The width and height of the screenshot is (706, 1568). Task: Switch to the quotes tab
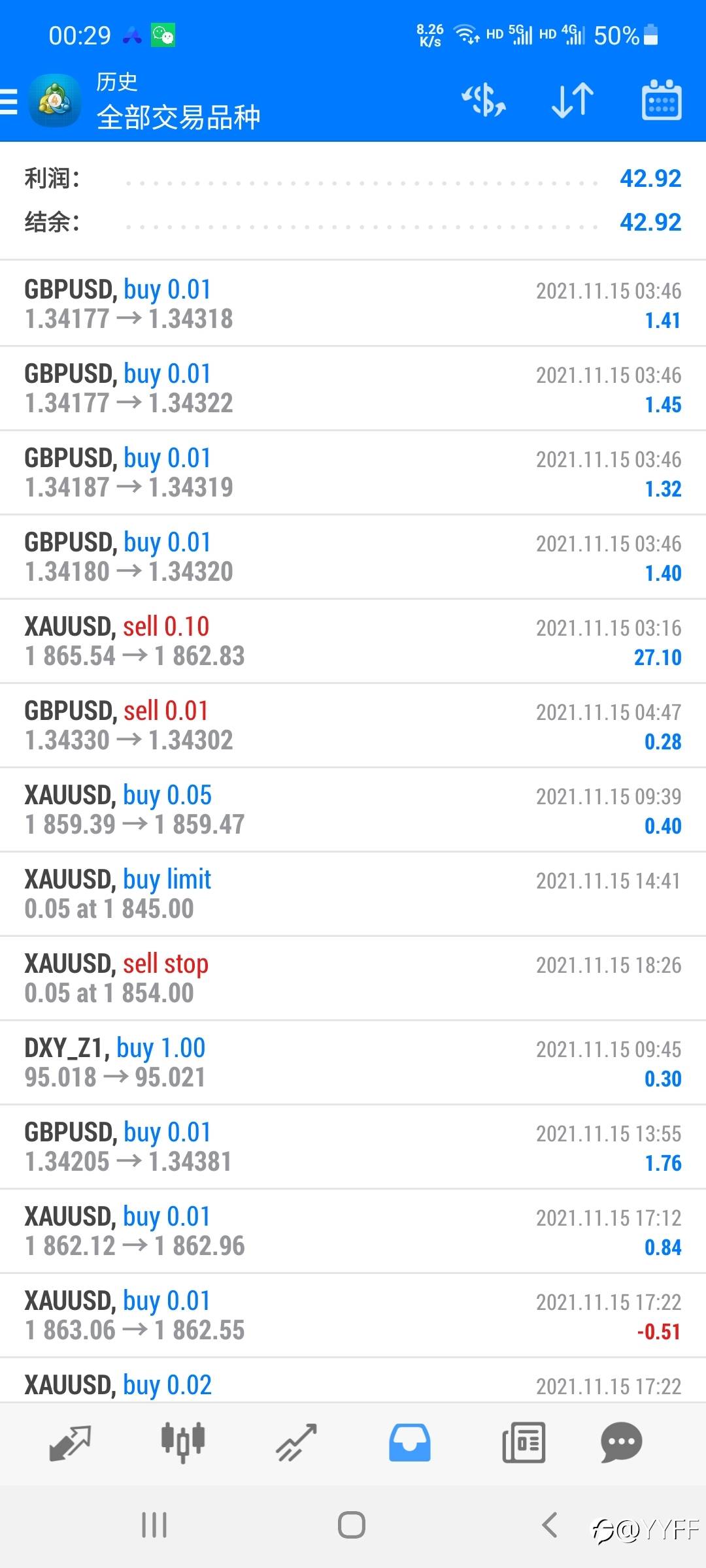coord(70,1443)
